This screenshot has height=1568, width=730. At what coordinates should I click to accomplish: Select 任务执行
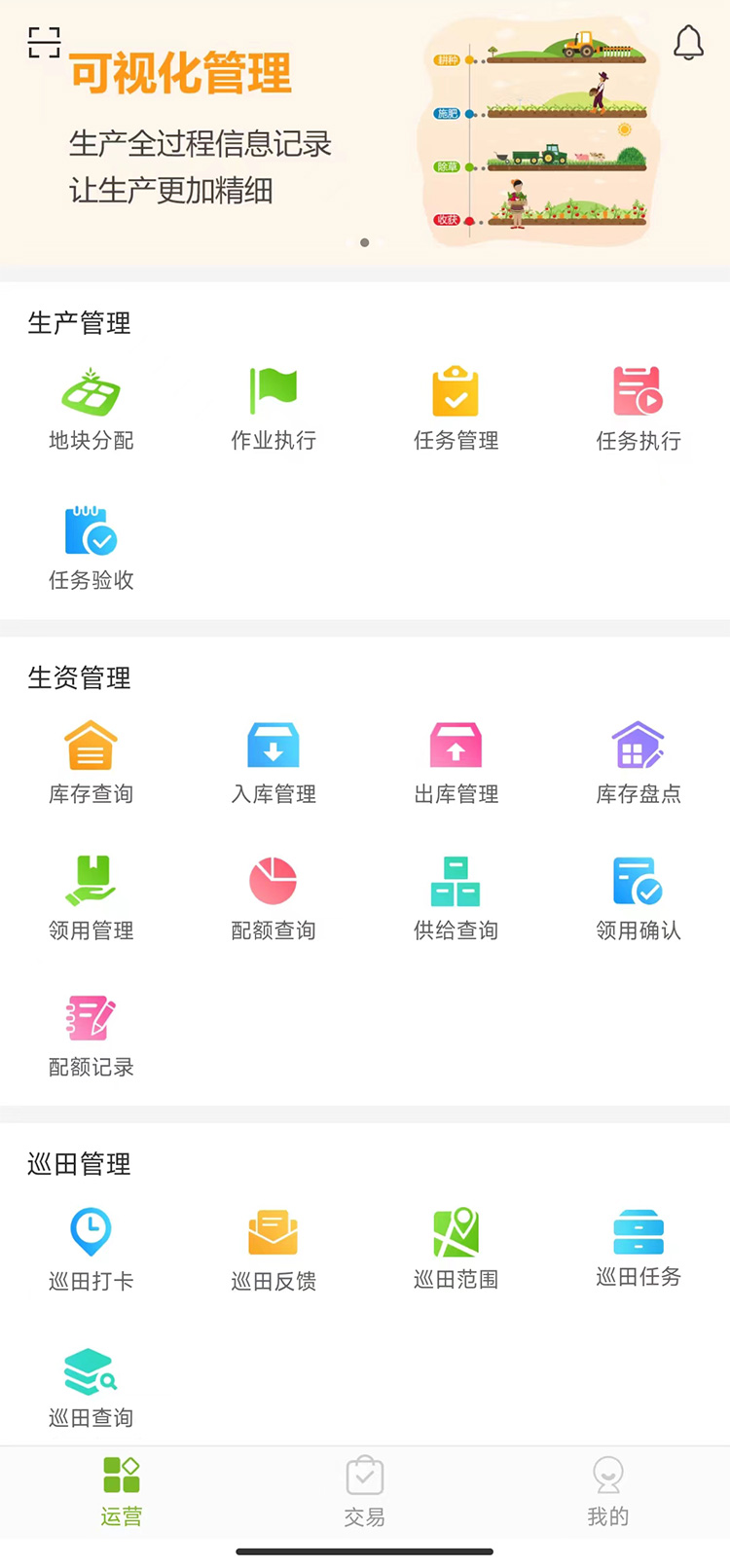[x=639, y=409]
